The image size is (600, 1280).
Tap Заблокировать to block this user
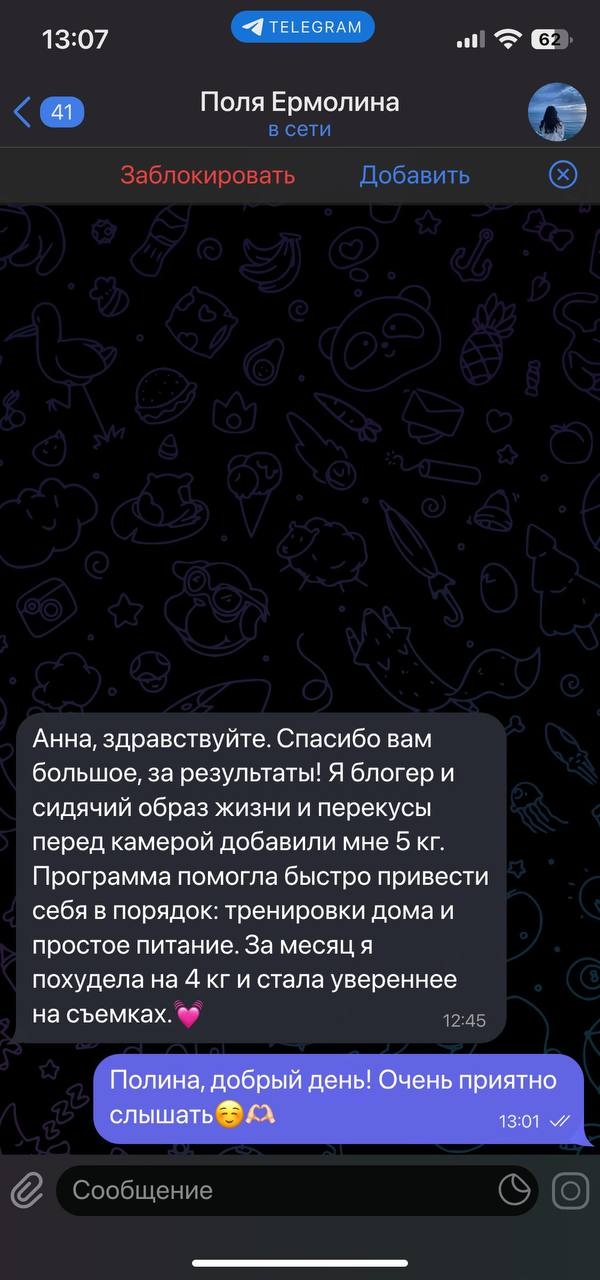coord(207,175)
